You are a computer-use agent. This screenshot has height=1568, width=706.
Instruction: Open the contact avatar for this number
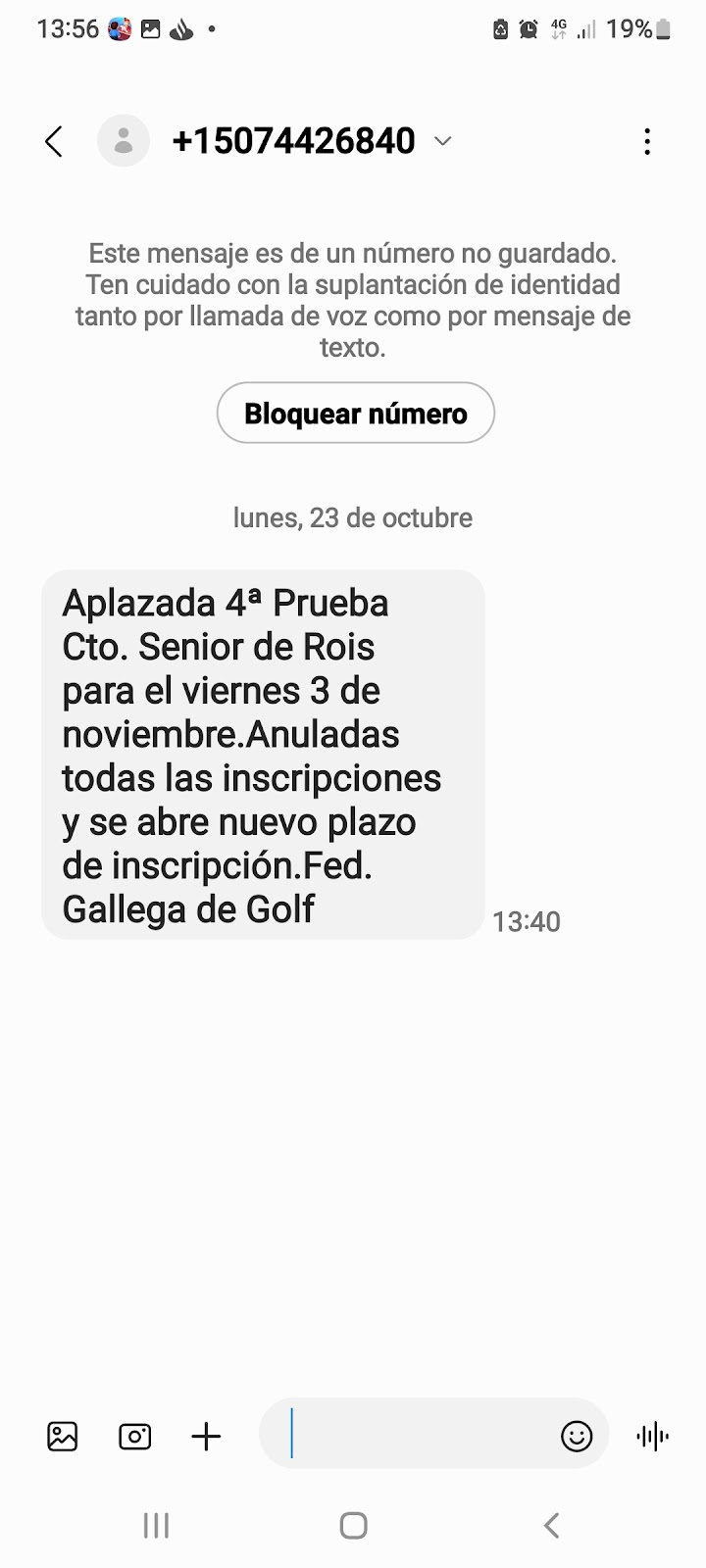point(124,141)
